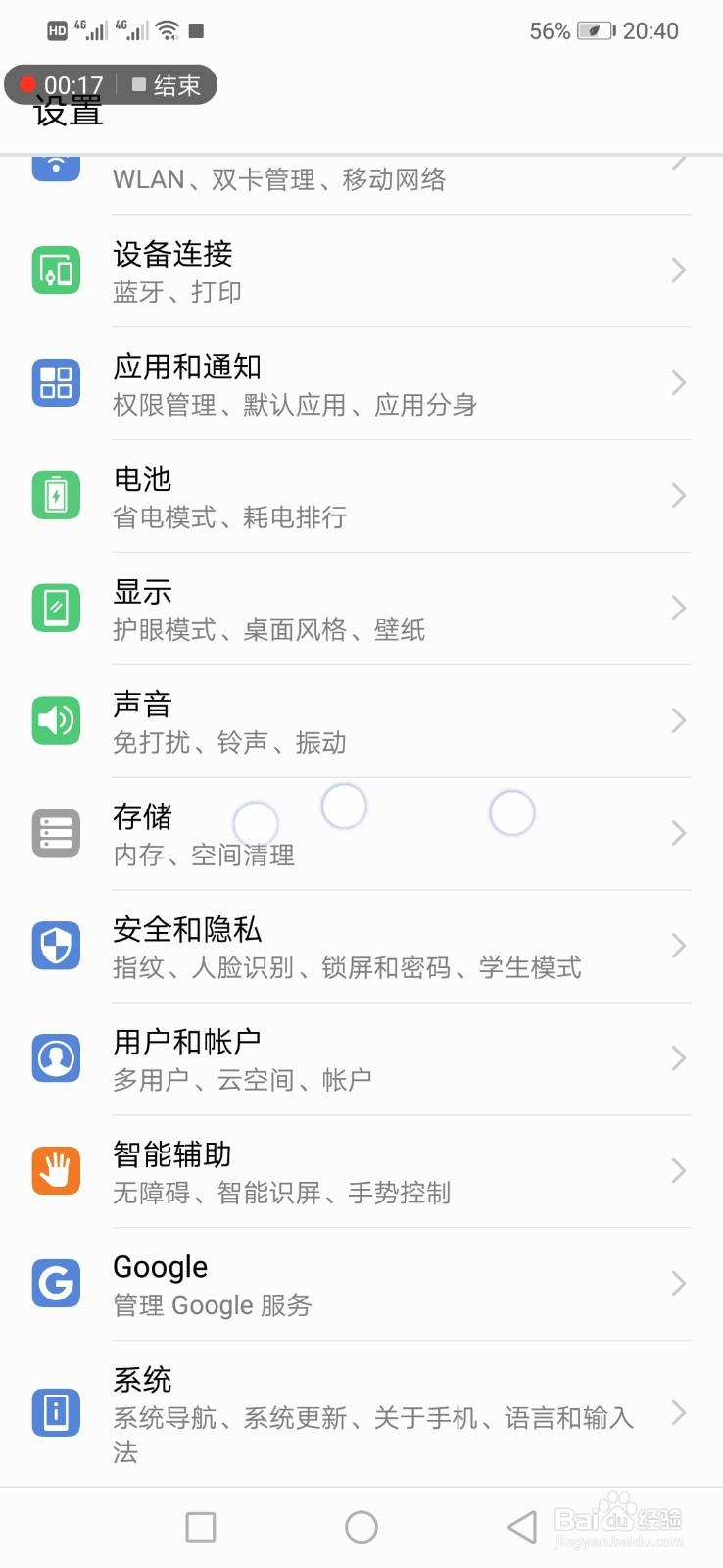Tap the 应用和通知 apps grid icon
The width and height of the screenshot is (723, 1568).
pos(56,382)
